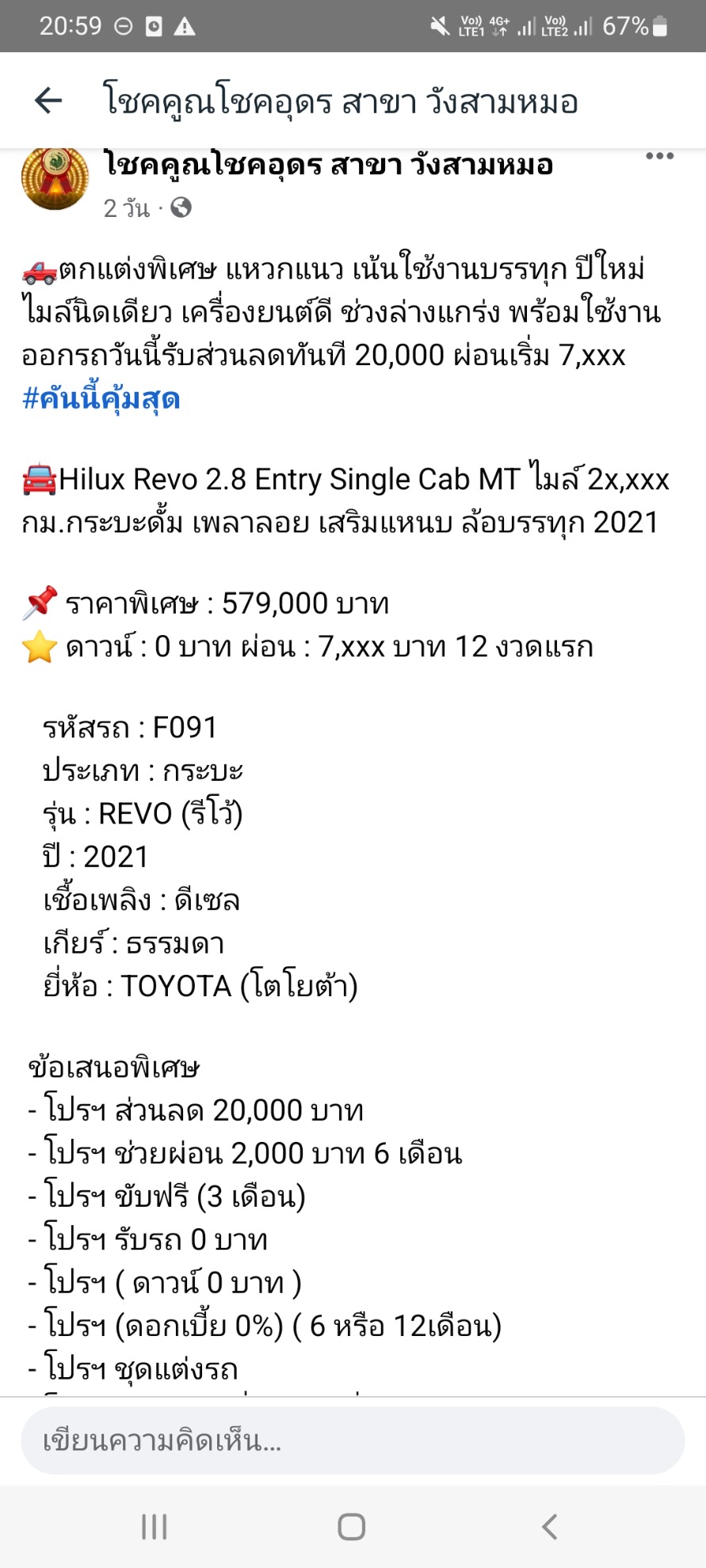Open the bold page name link on the post

coord(329,166)
